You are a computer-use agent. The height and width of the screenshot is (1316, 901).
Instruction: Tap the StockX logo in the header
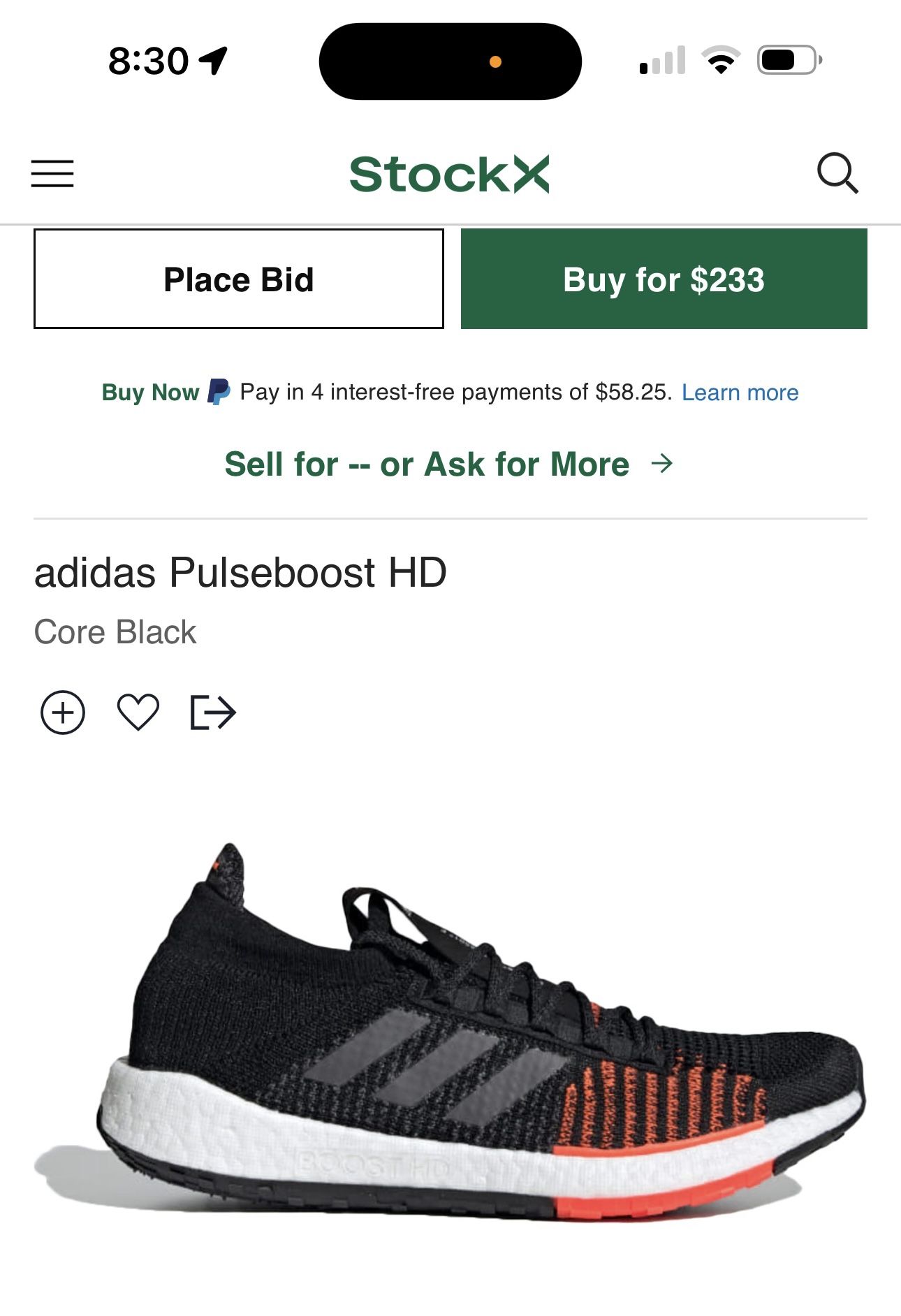click(x=450, y=174)
